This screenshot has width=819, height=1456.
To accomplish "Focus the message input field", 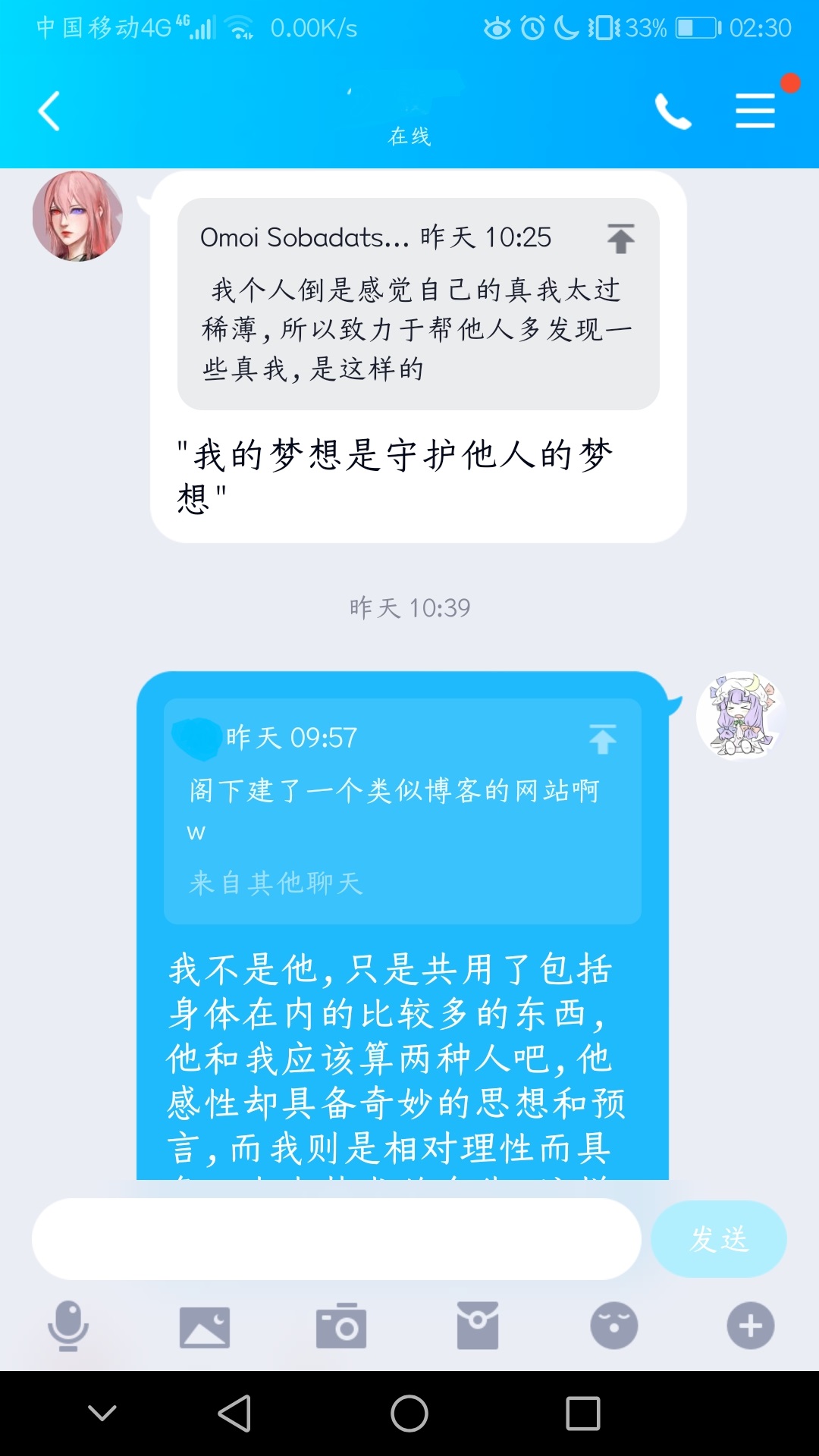I will pos(336,1239).
